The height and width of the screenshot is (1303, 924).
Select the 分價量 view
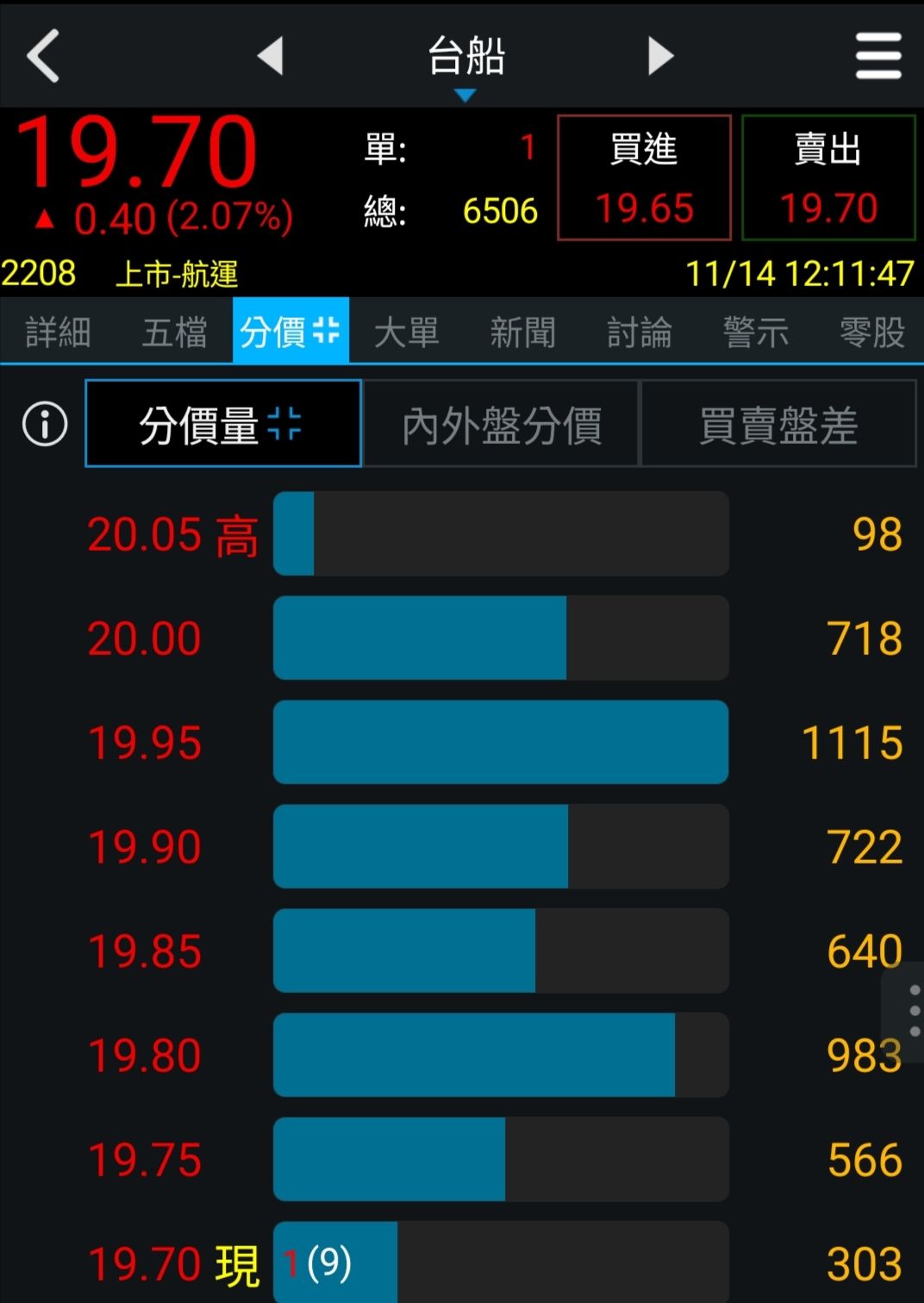pos(222,424)
